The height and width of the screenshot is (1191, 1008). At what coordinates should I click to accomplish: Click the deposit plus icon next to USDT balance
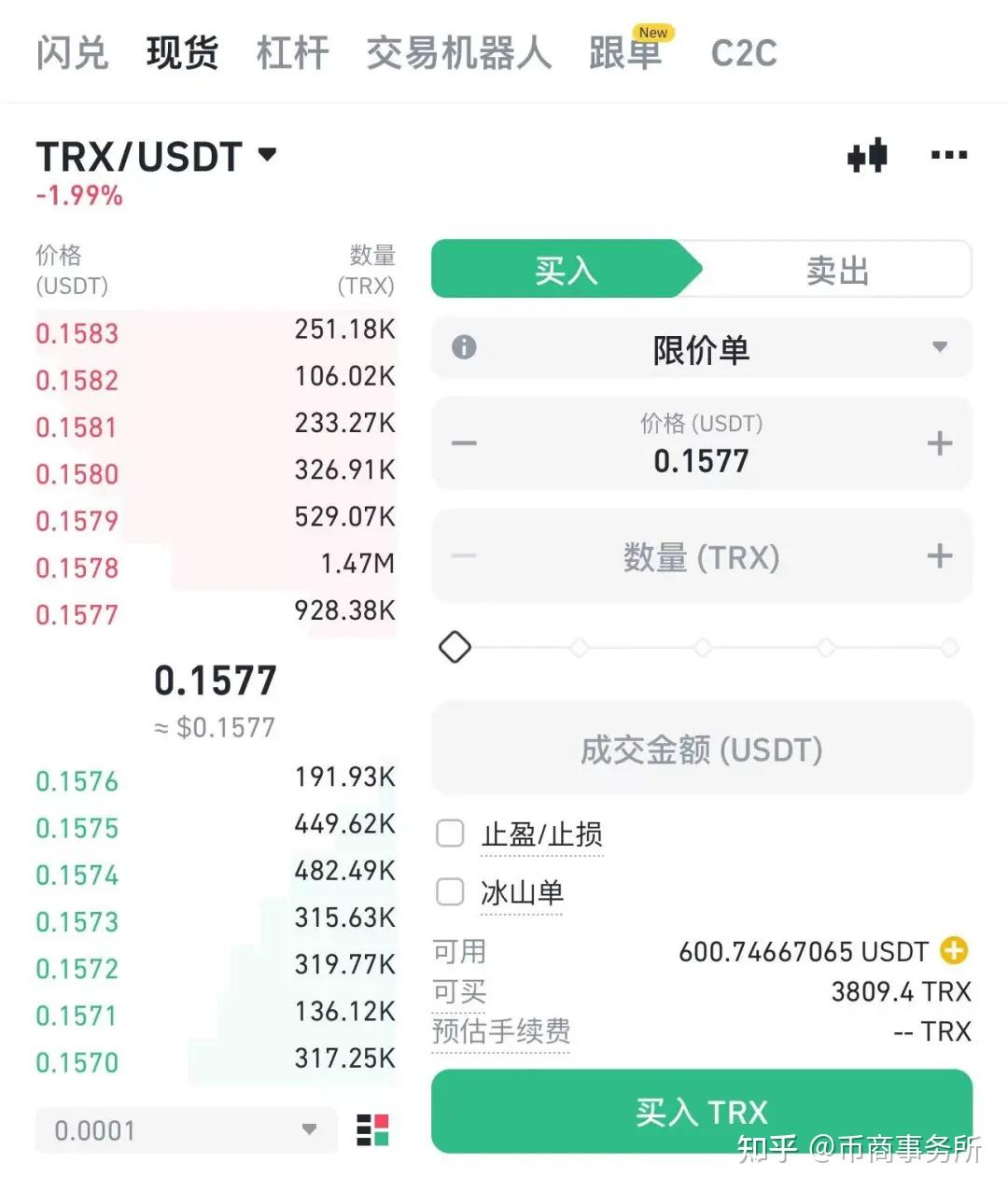coord(954,952)
